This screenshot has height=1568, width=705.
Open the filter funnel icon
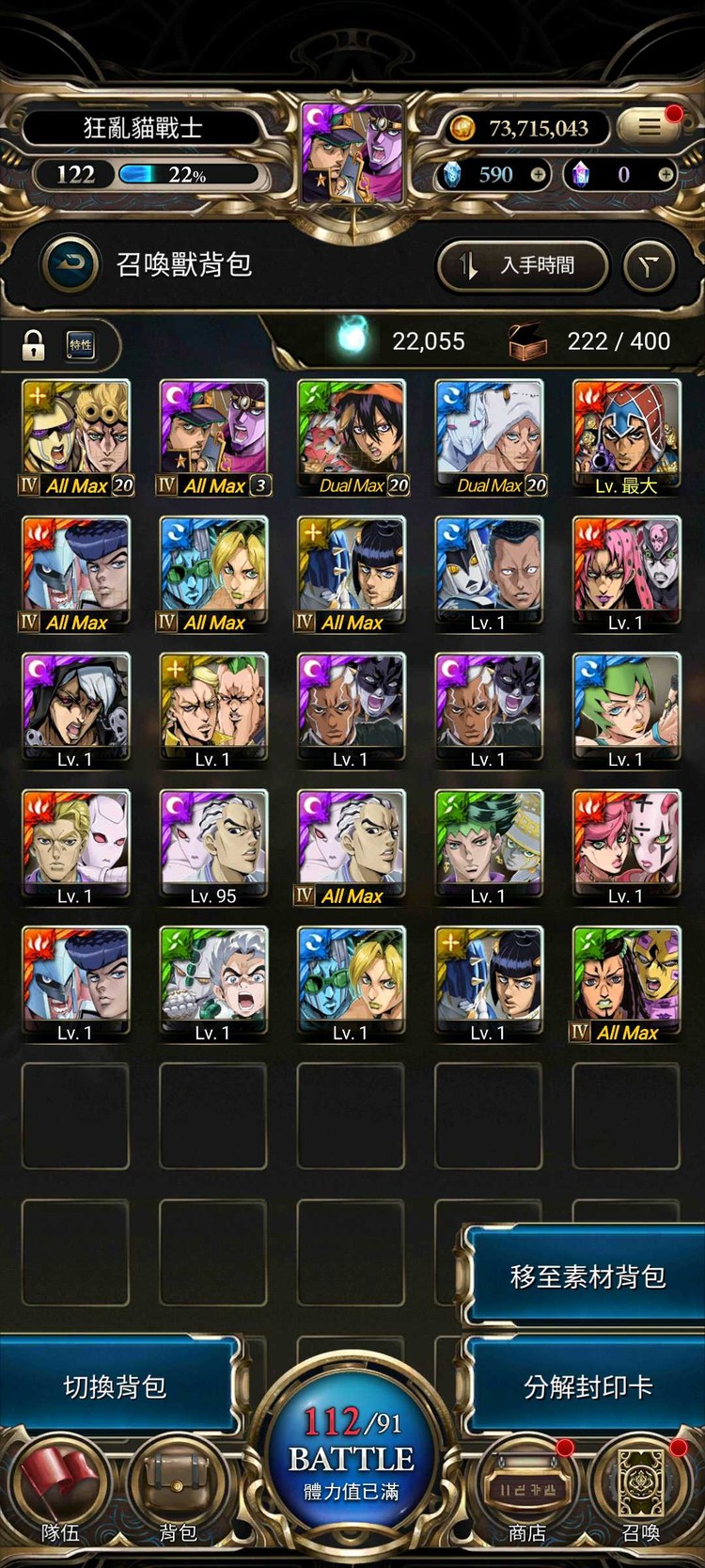(650, 265)
